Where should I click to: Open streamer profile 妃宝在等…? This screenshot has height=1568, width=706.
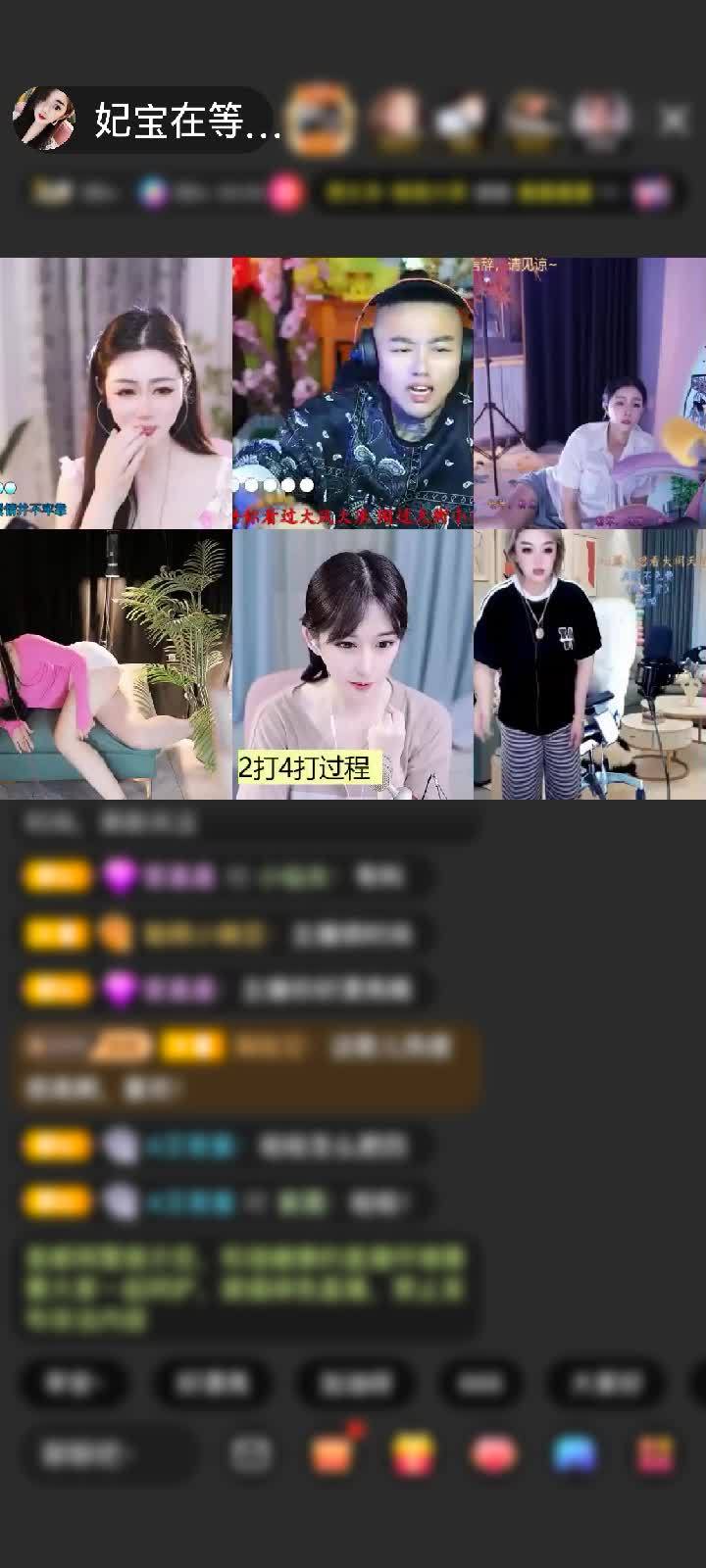(147, 120)
